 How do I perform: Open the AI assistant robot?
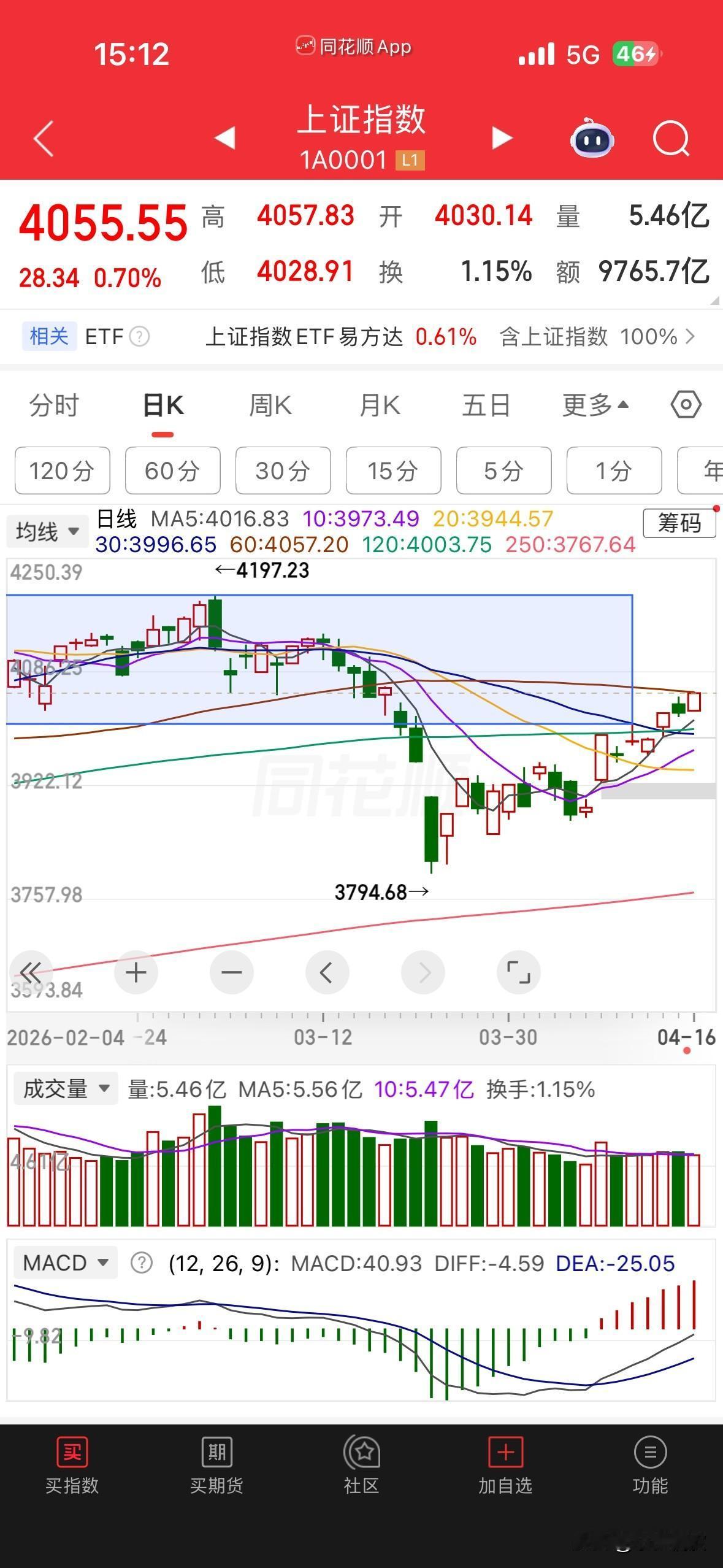tap(591, 139)
